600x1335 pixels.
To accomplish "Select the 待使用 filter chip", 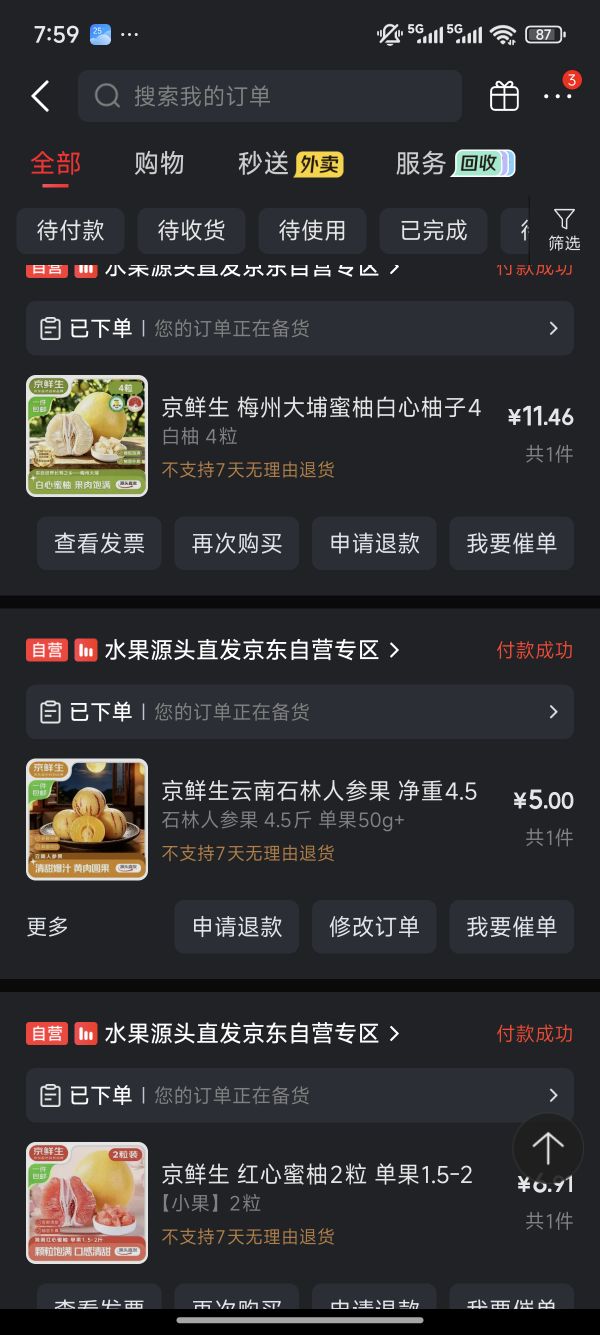I will (312, 230).
